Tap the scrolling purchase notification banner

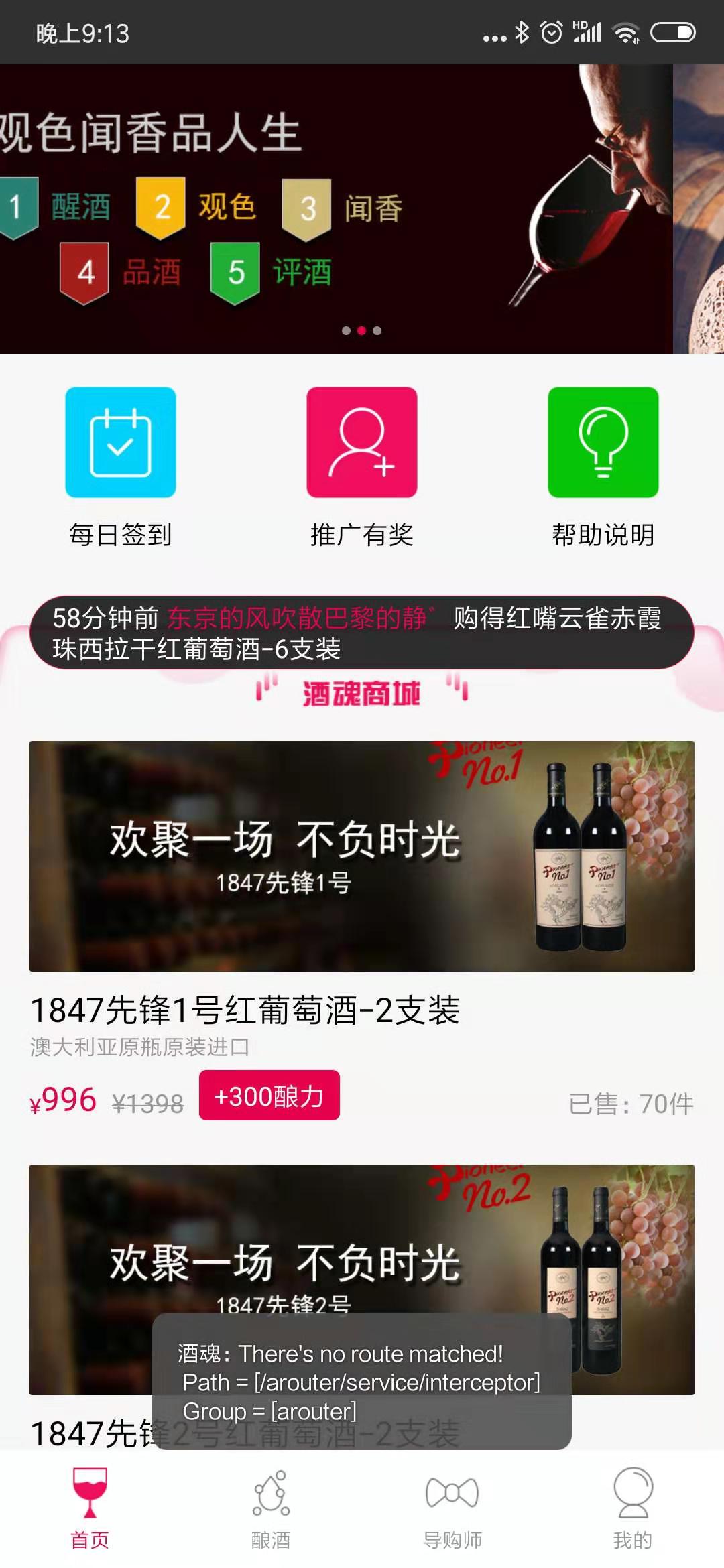(x=362, y=633)
